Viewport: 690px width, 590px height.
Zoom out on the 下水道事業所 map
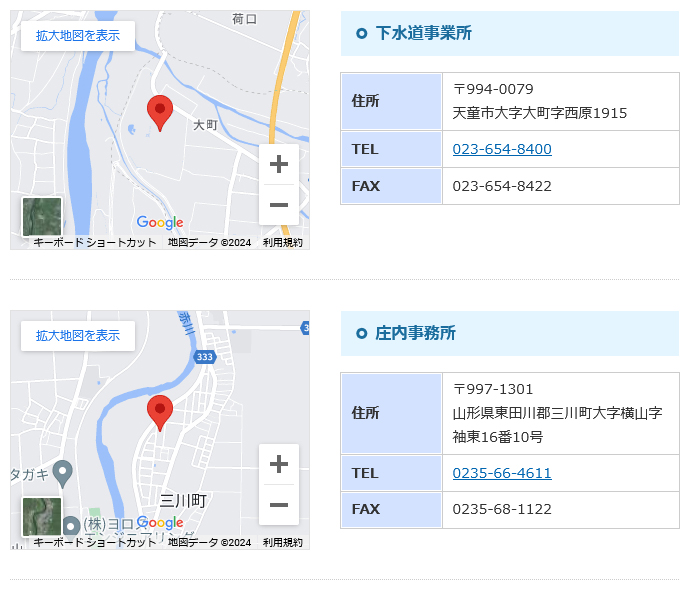279,205
